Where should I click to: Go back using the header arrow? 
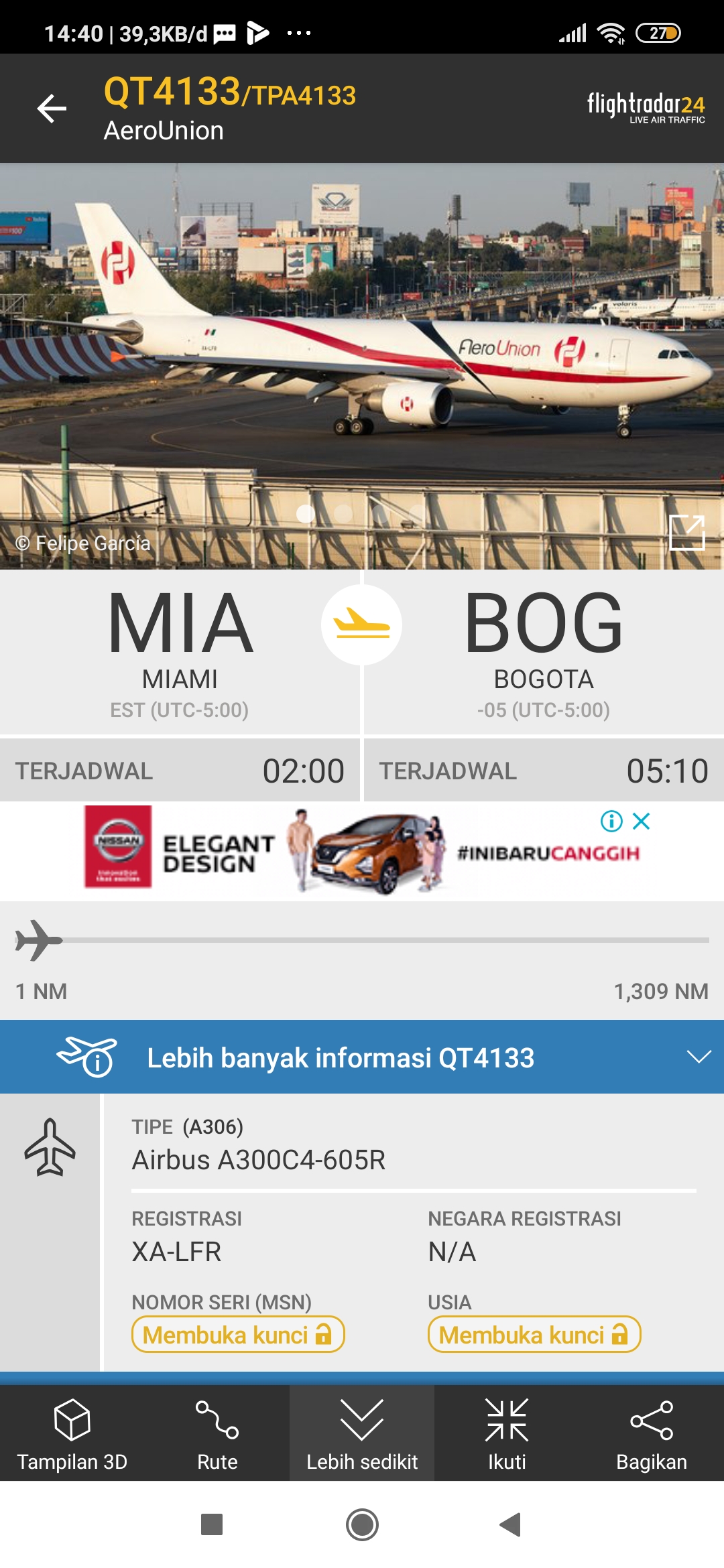pyautogui.click(x=52, y=109)
